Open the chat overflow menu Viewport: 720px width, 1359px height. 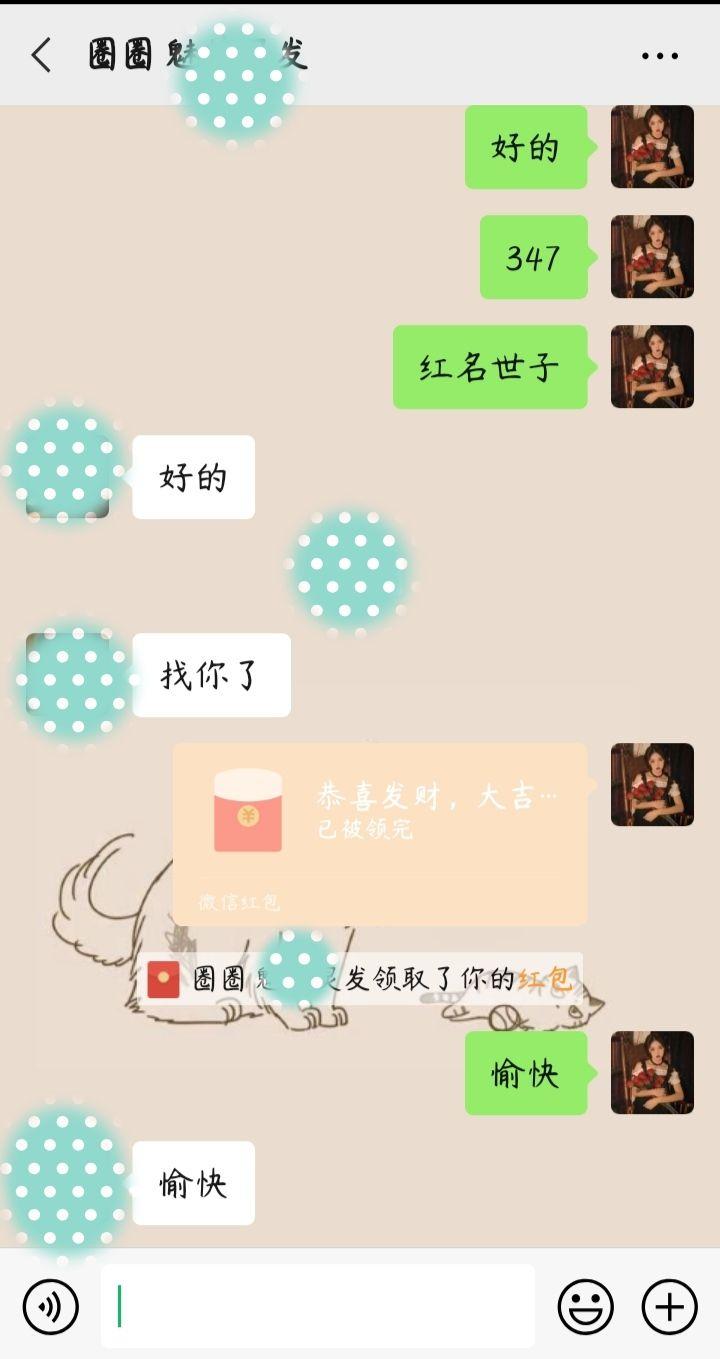660,56
